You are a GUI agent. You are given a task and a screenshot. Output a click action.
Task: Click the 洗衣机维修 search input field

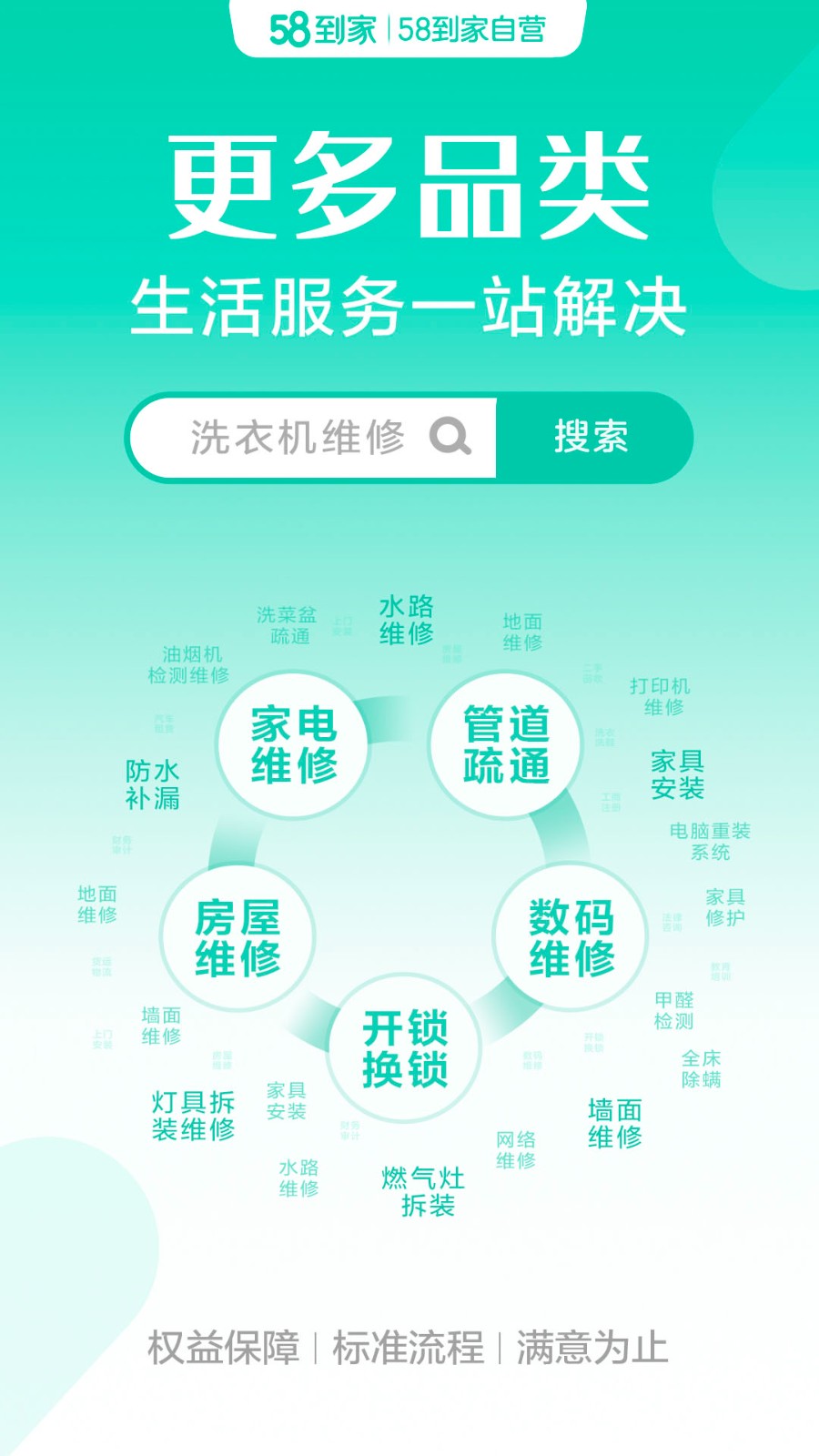[300, 438]
